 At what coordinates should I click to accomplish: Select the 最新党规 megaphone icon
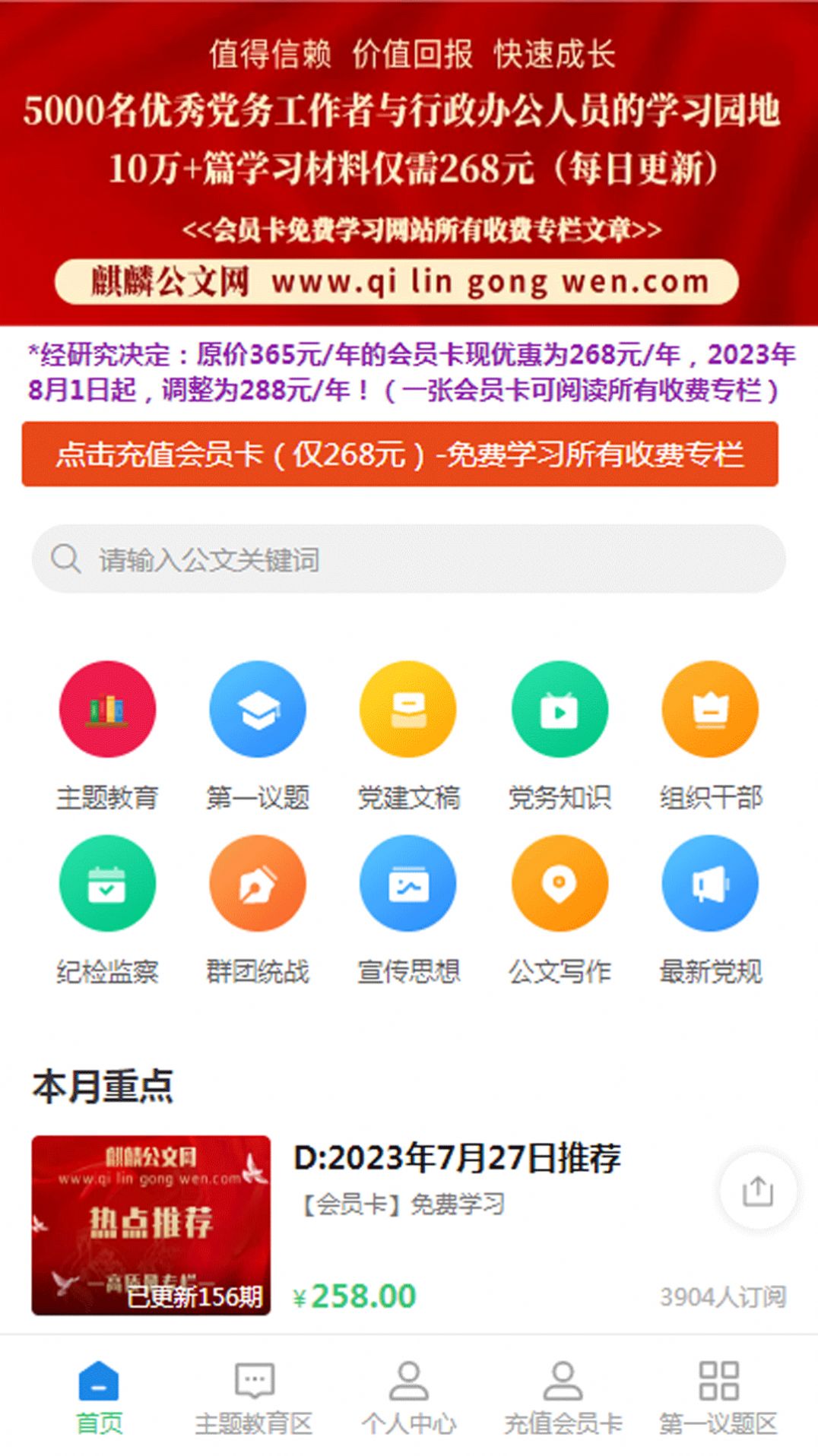709,884
